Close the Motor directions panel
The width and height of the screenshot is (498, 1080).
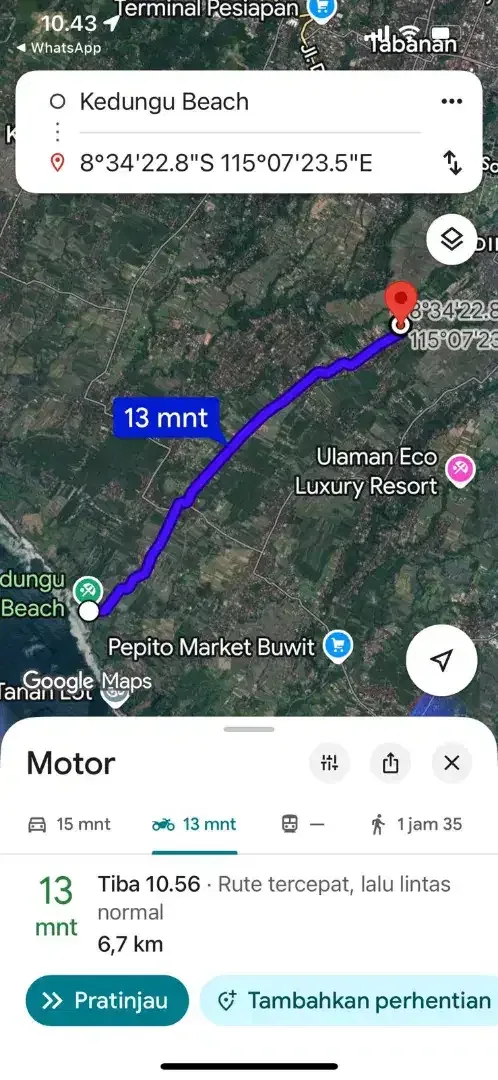click(x=452, y=763)
